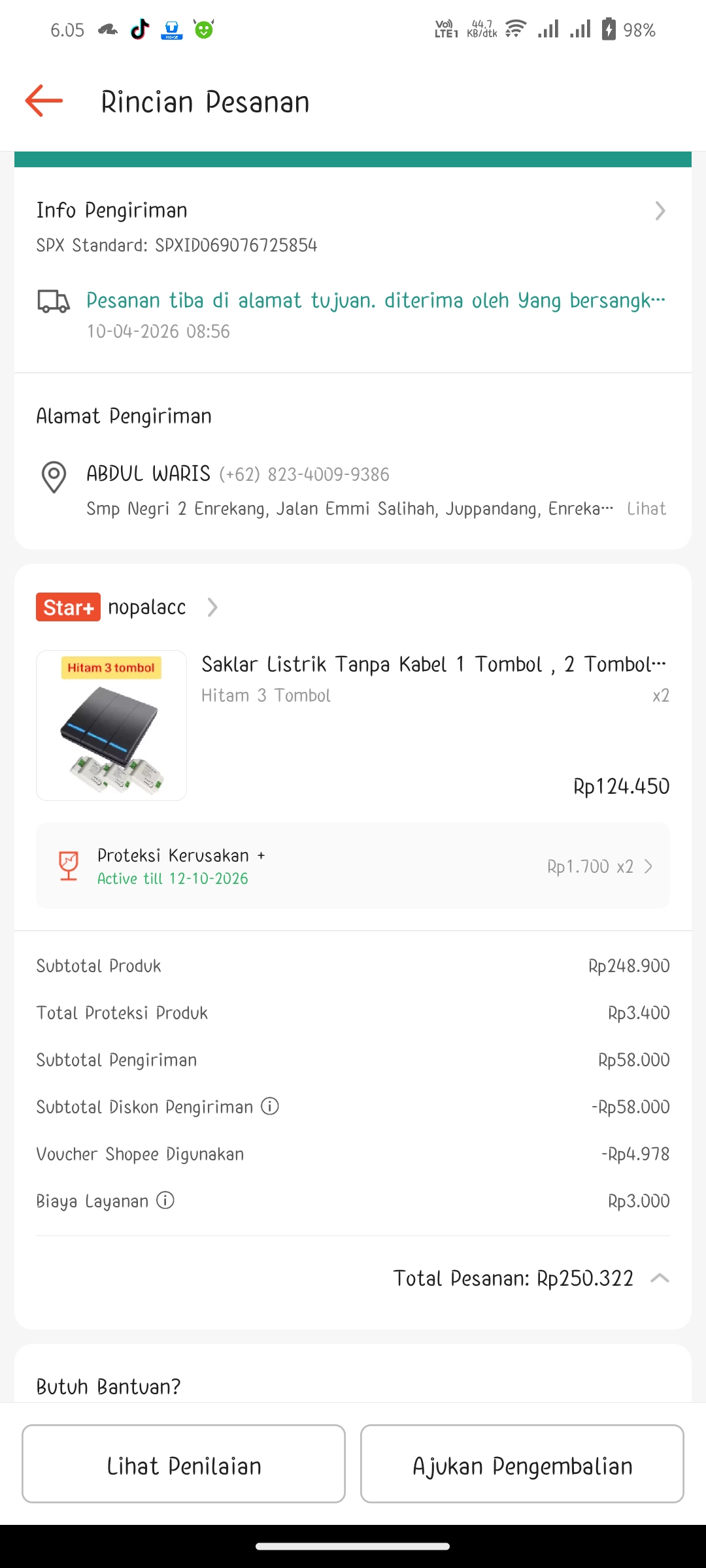
Task: Go back from Rincian Pesanan
Action: [44, 101]
